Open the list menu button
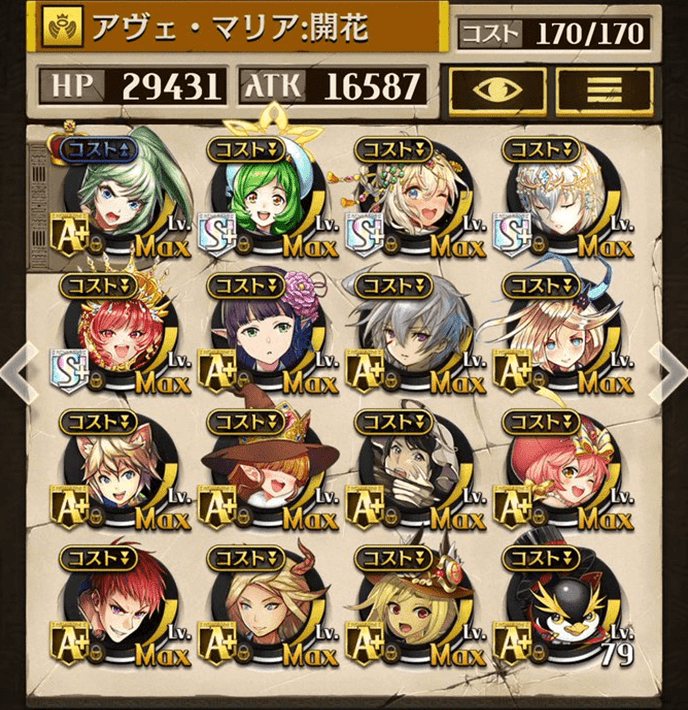 point(603,91)
